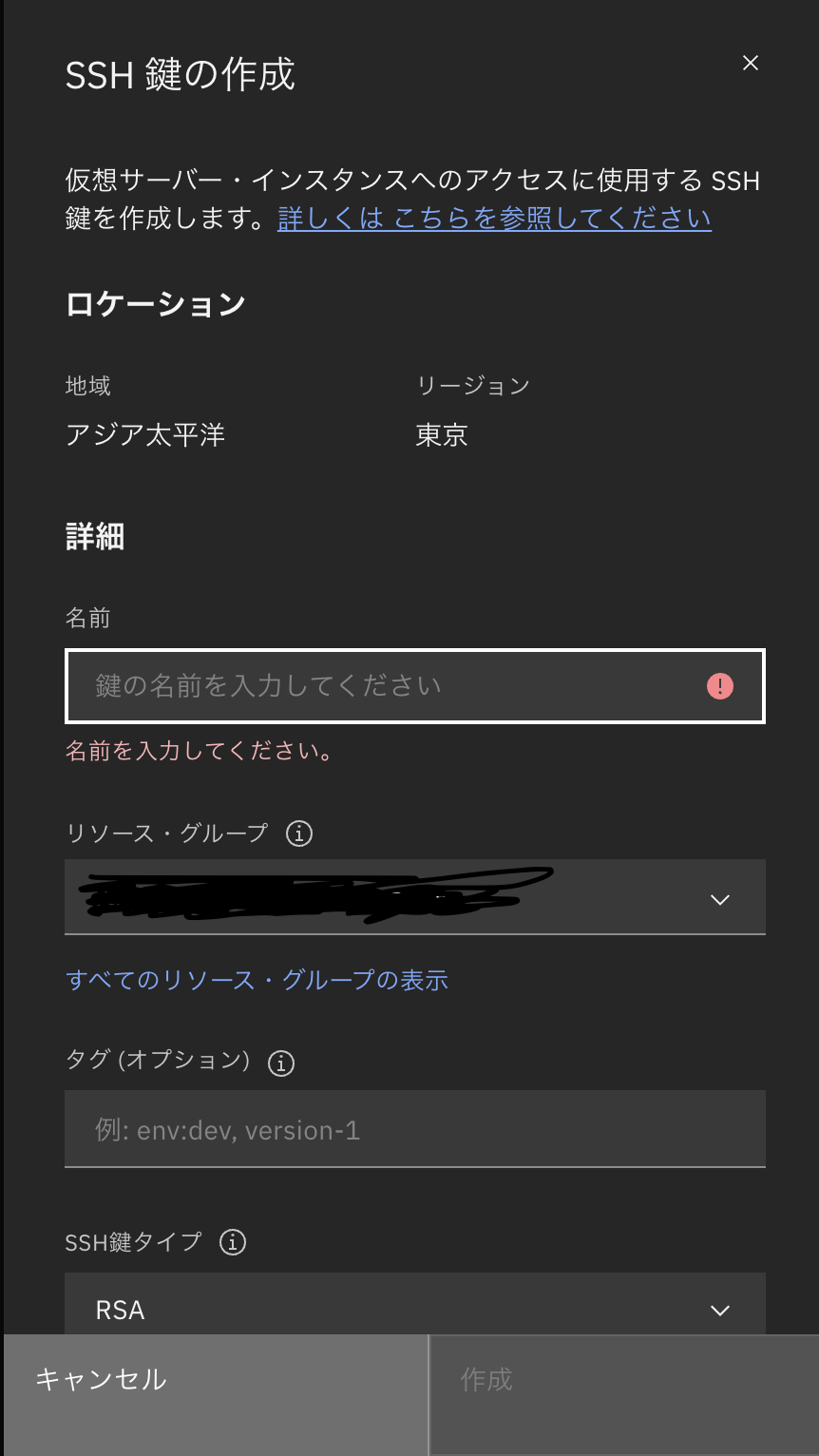Show info for リソース・グループ
The height and width of the screenshot is (1456, 819).
pos(299,833)
